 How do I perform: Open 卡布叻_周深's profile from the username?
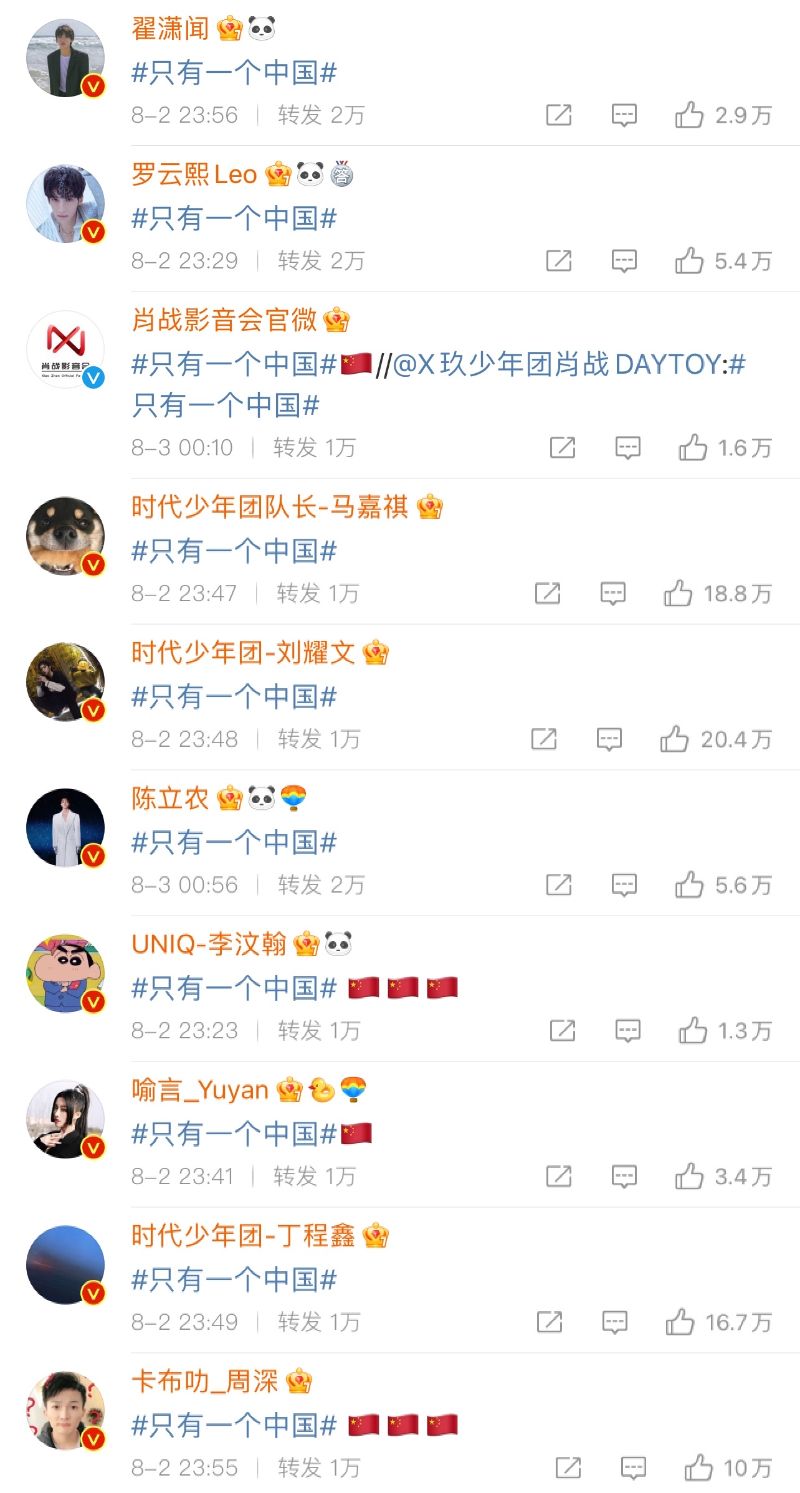205,1381
